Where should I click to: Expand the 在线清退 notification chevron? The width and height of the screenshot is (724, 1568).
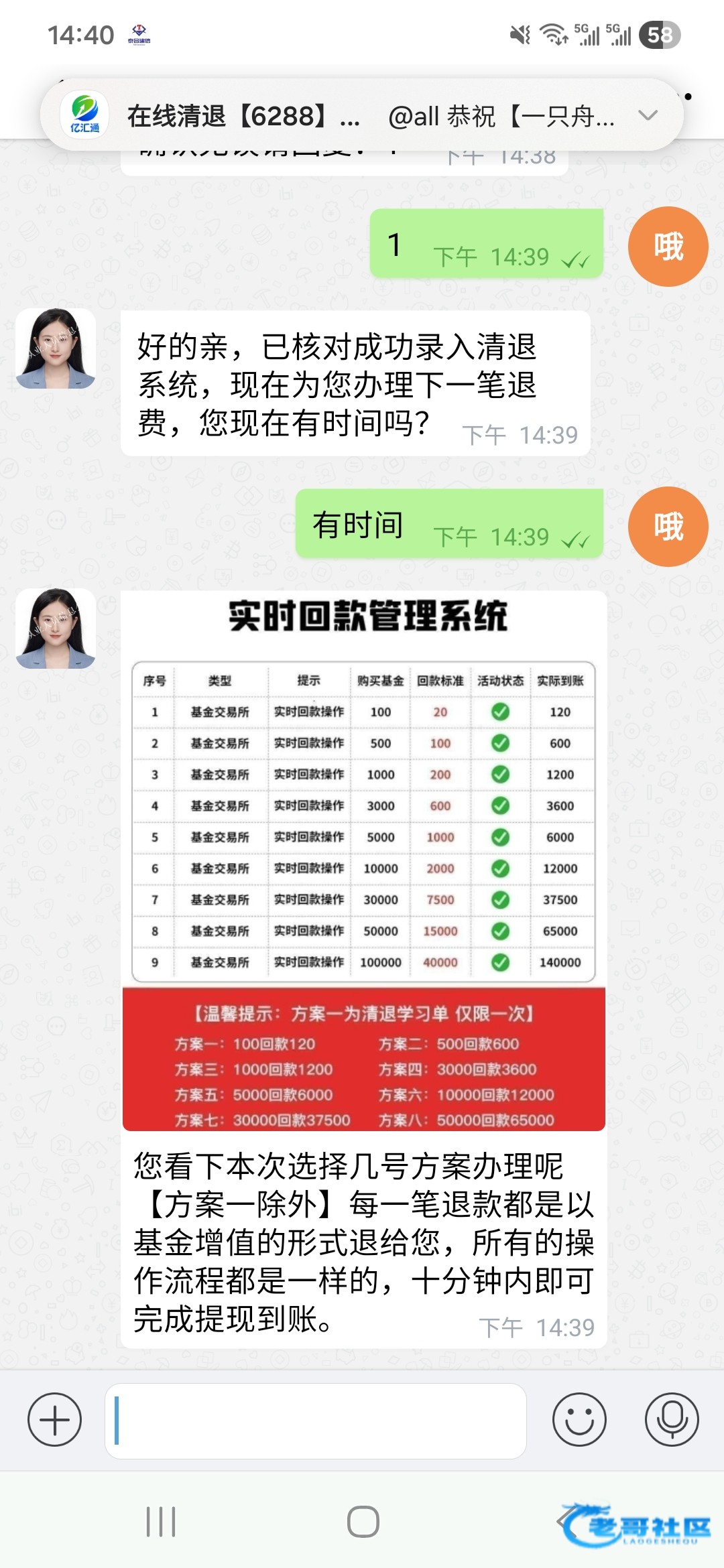click(x=648, y=115)
